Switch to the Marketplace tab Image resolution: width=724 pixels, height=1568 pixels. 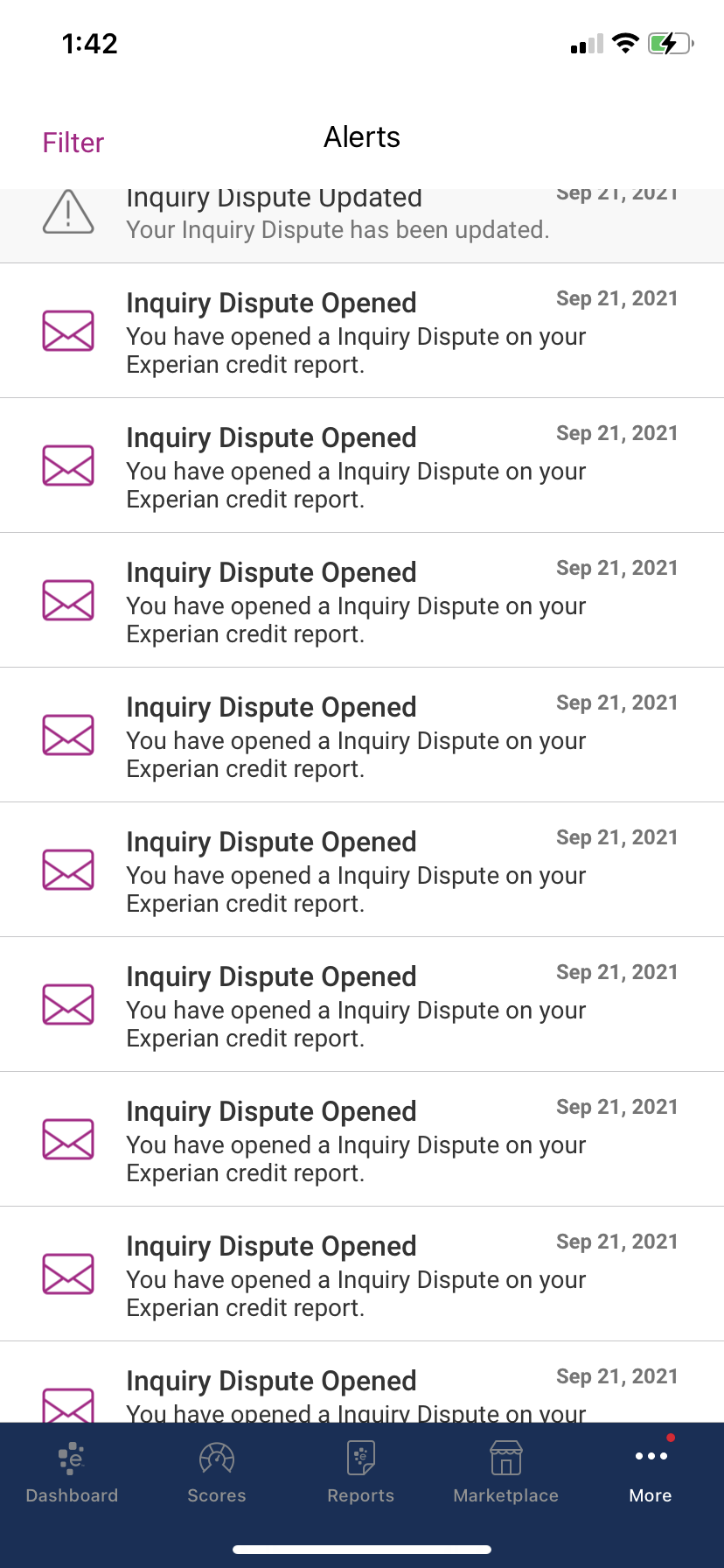[505, 1472]
